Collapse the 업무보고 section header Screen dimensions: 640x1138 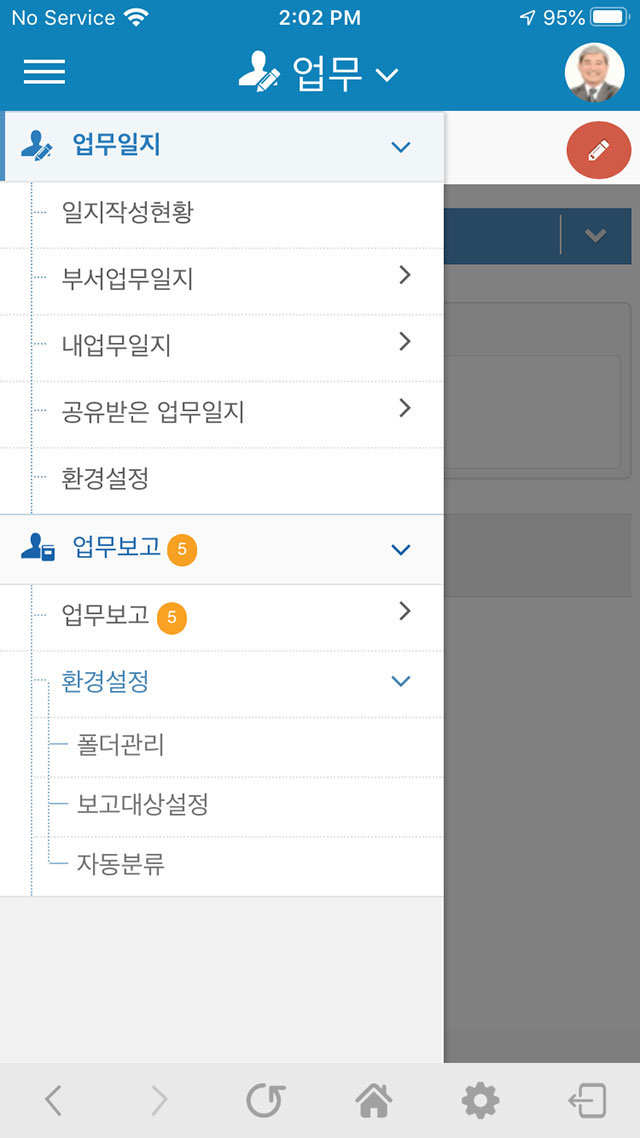(x=221, y=549)
